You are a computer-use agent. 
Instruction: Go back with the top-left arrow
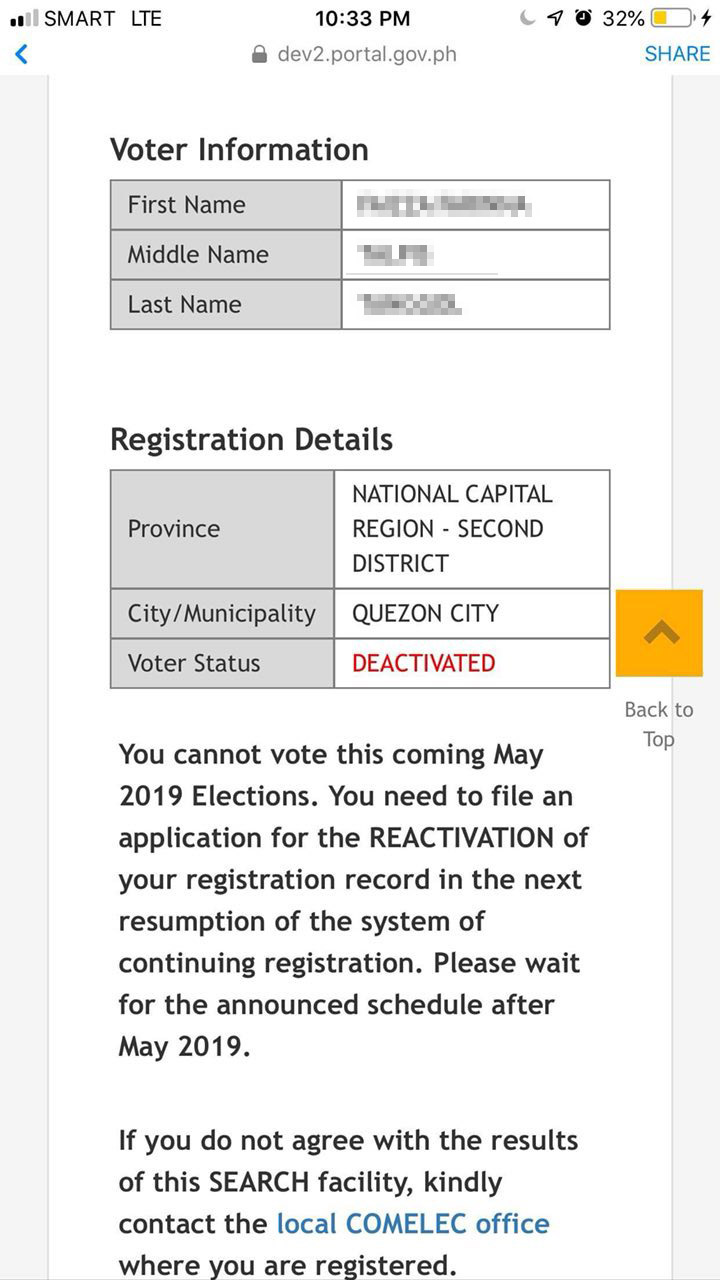(21, 54)
